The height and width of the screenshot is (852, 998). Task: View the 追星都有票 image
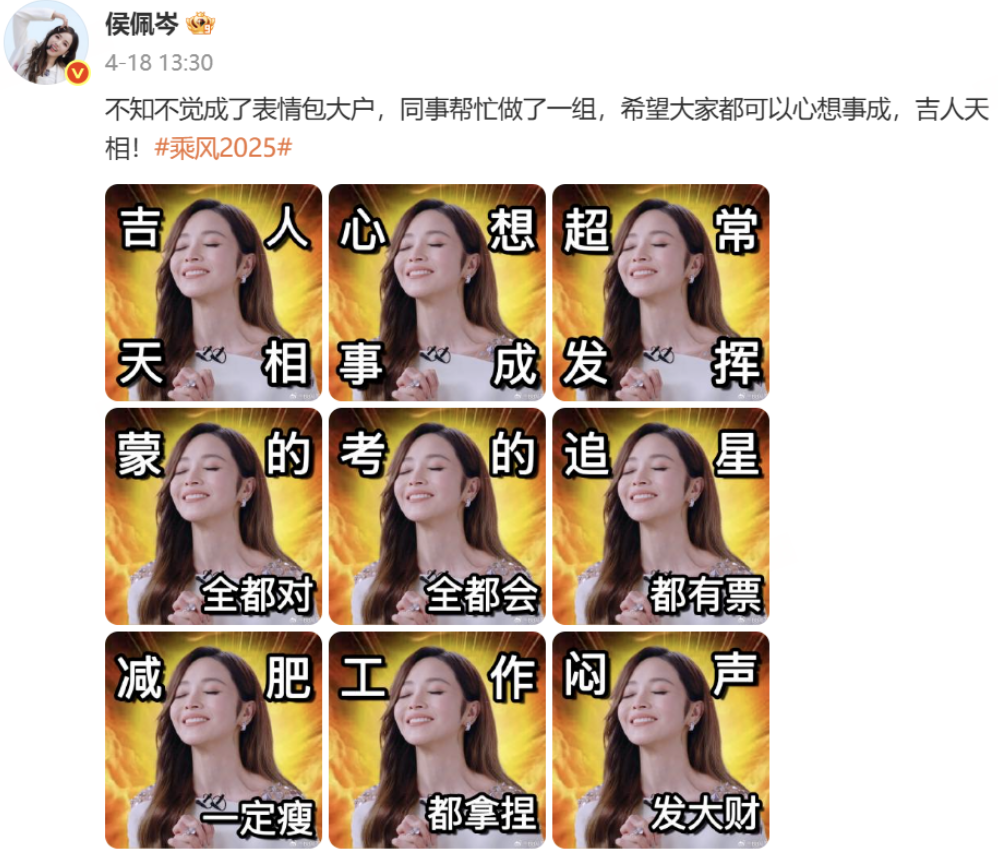tap(660, 516)
